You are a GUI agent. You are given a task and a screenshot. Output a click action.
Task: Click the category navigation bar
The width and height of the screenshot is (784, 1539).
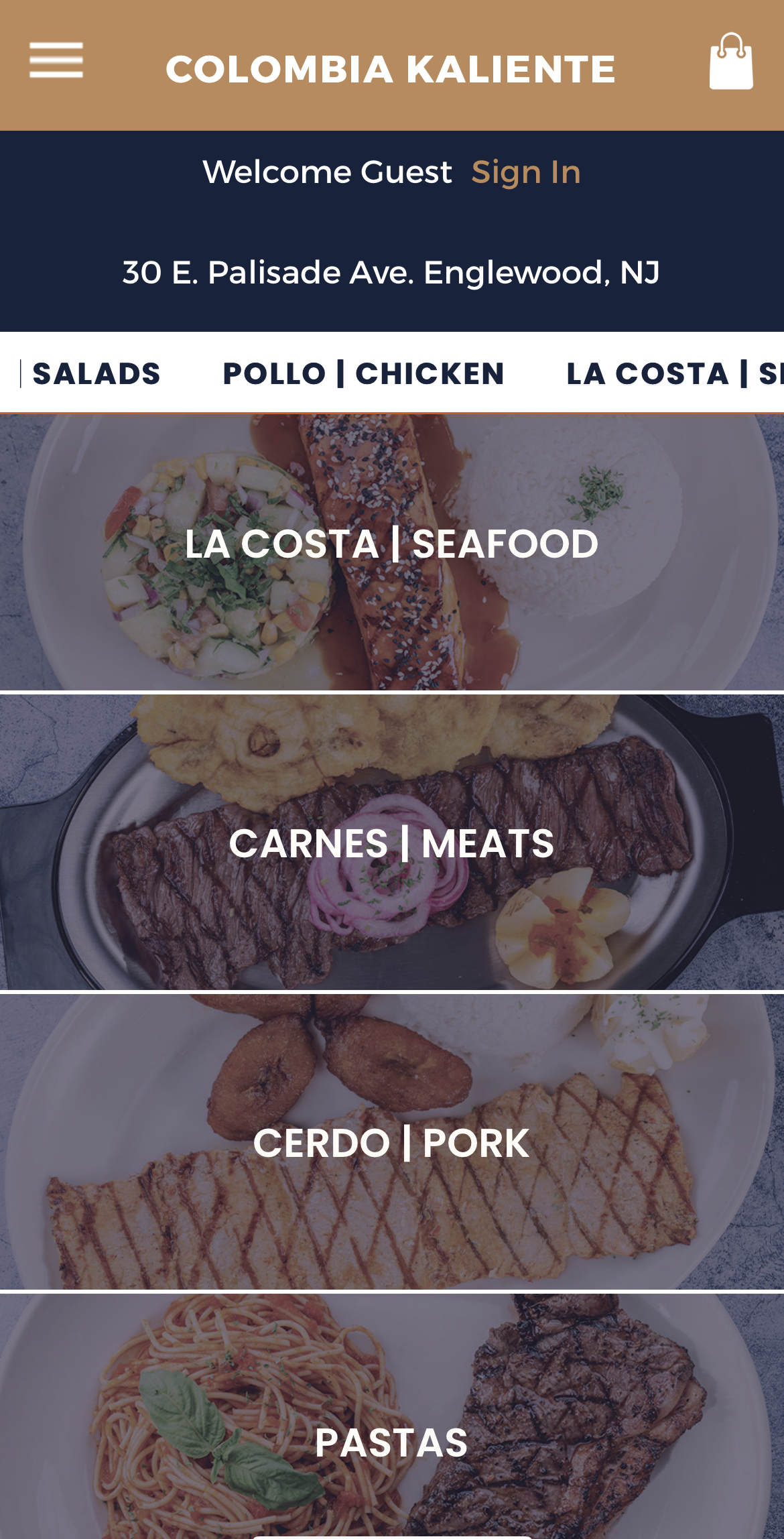pos(392,373)
